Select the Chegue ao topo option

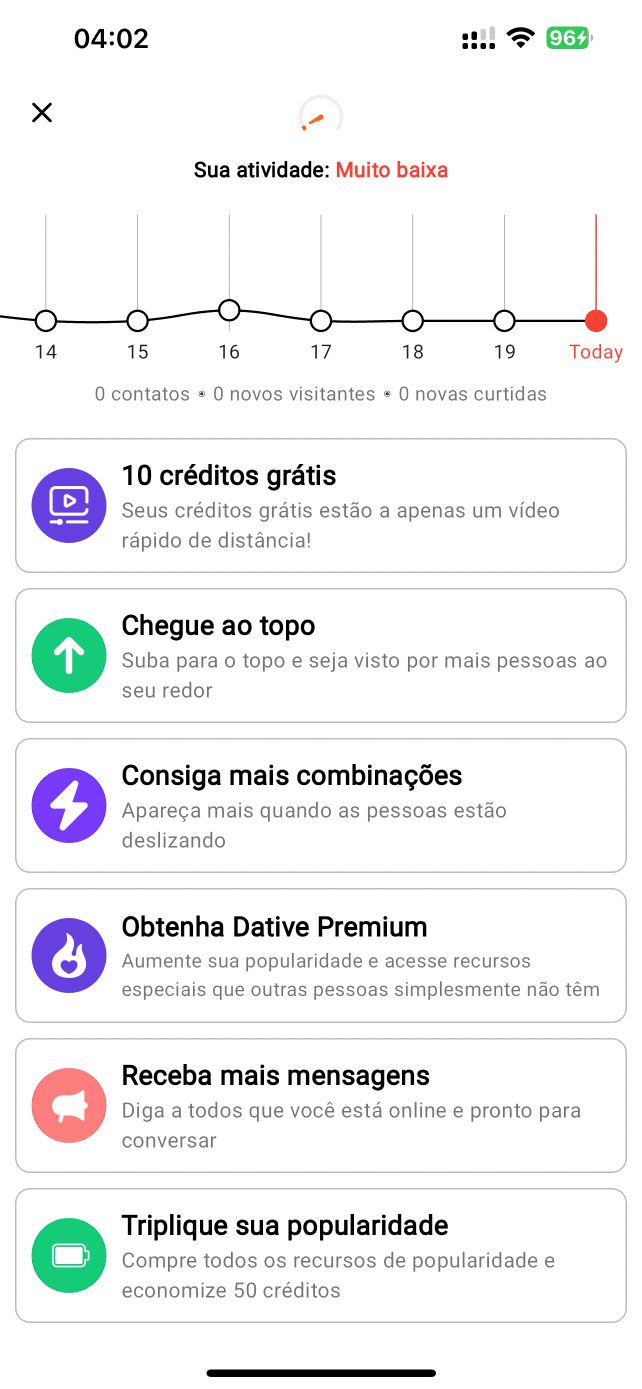click(x=320, y=656)
